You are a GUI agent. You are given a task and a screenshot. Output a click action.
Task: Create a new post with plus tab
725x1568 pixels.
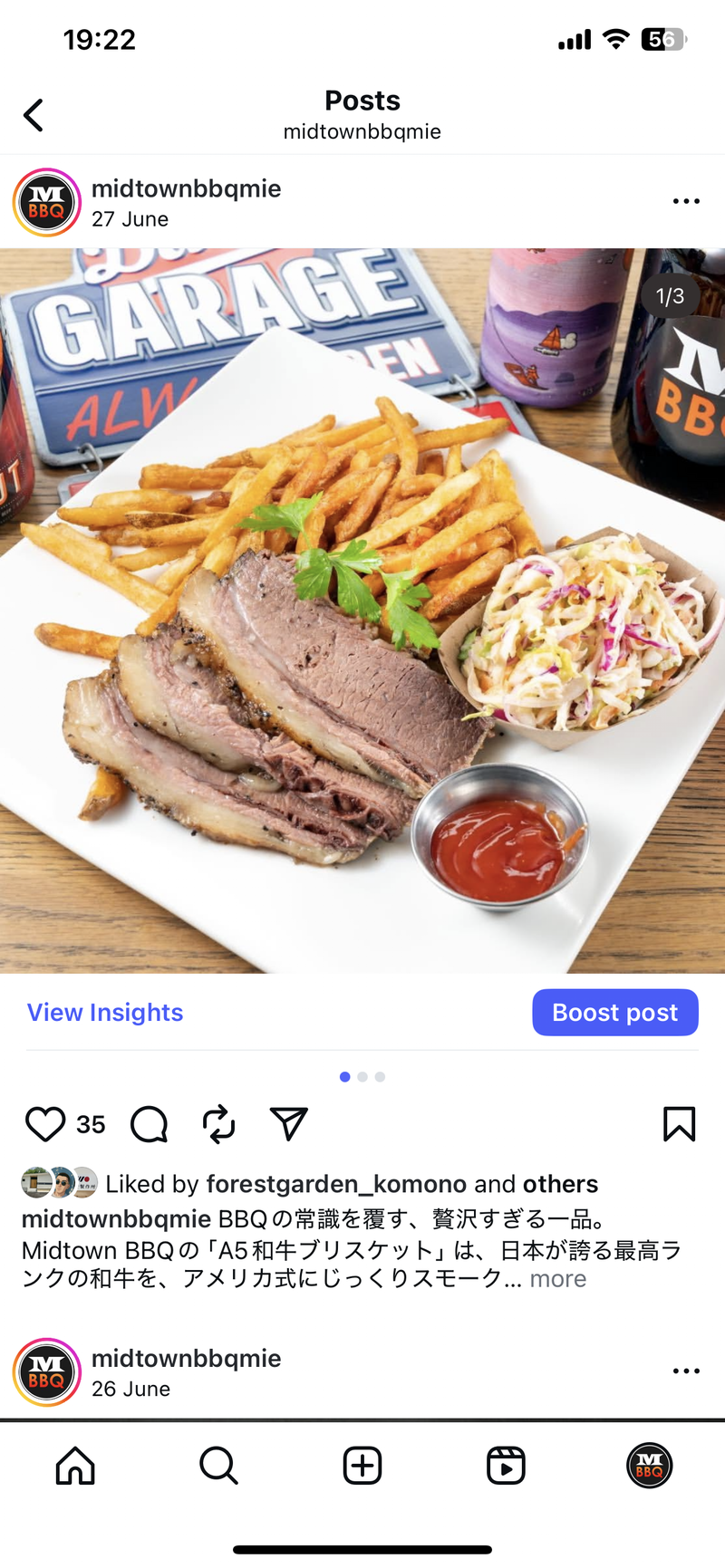point(362,1465)
